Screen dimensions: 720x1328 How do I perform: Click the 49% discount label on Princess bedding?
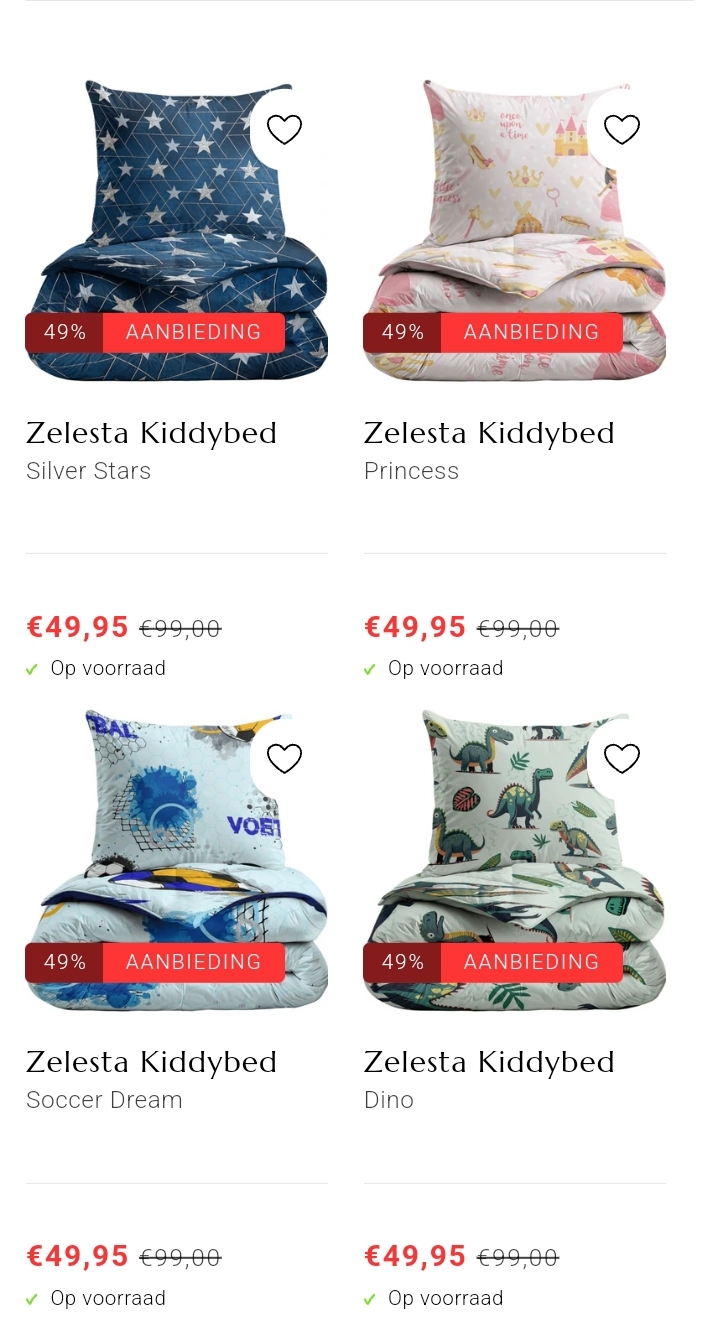coord(403,331)
